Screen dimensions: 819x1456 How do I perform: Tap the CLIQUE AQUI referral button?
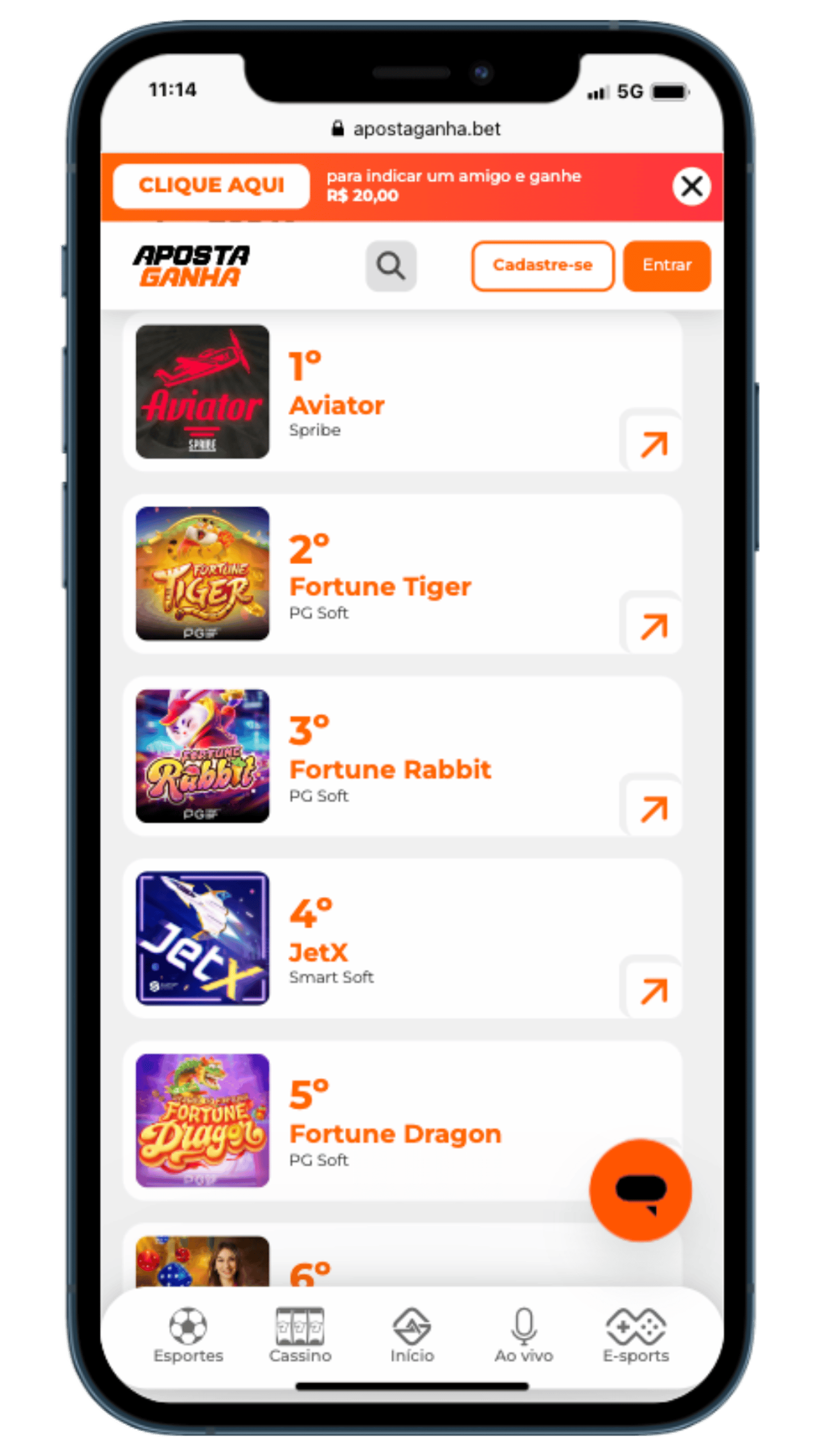[211, 185]
